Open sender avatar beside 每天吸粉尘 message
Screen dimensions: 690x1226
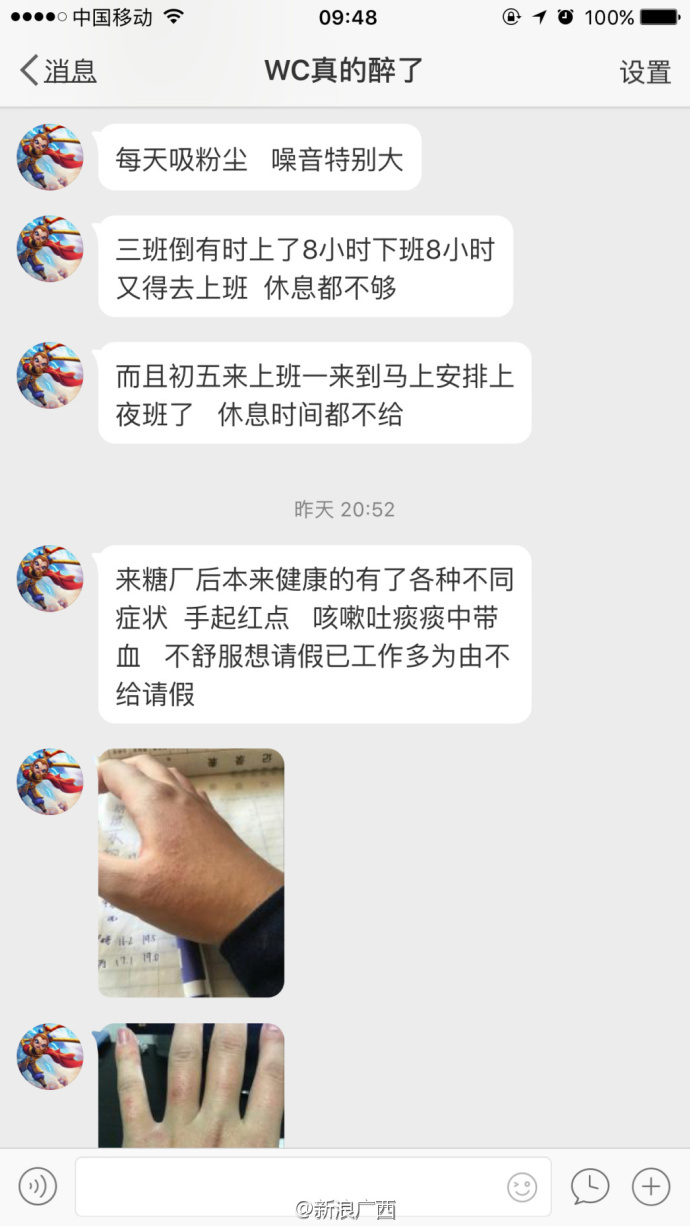[x=50, y=157]
